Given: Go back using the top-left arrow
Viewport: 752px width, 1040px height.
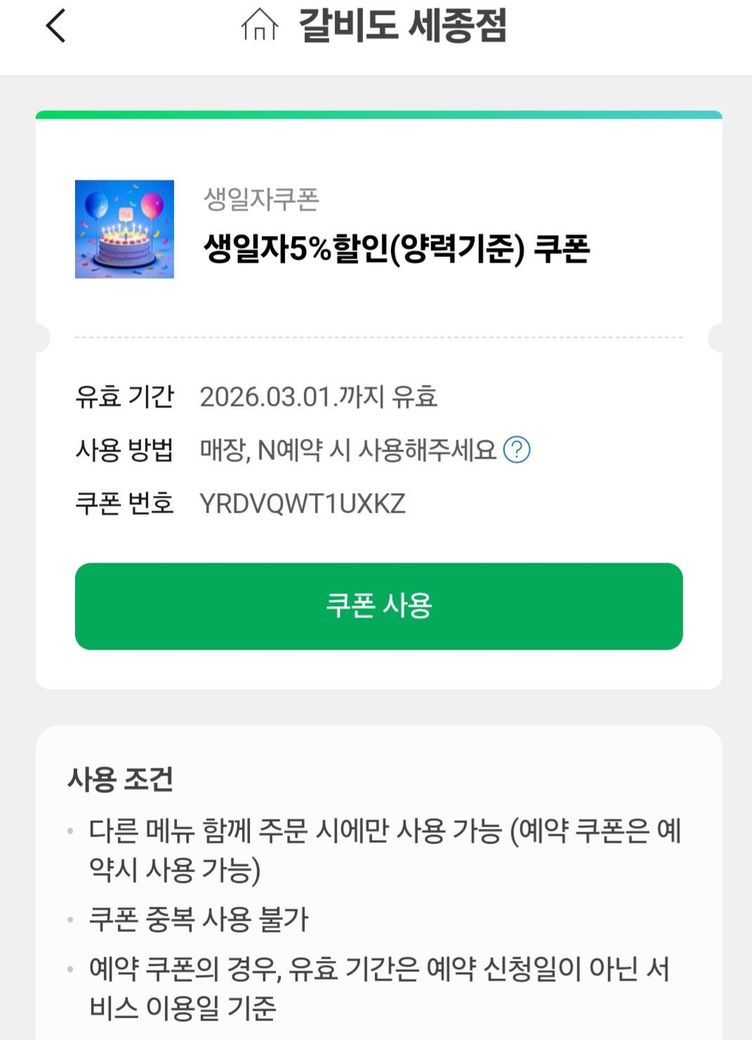Looking at the screenshot, I should [56, 27].
